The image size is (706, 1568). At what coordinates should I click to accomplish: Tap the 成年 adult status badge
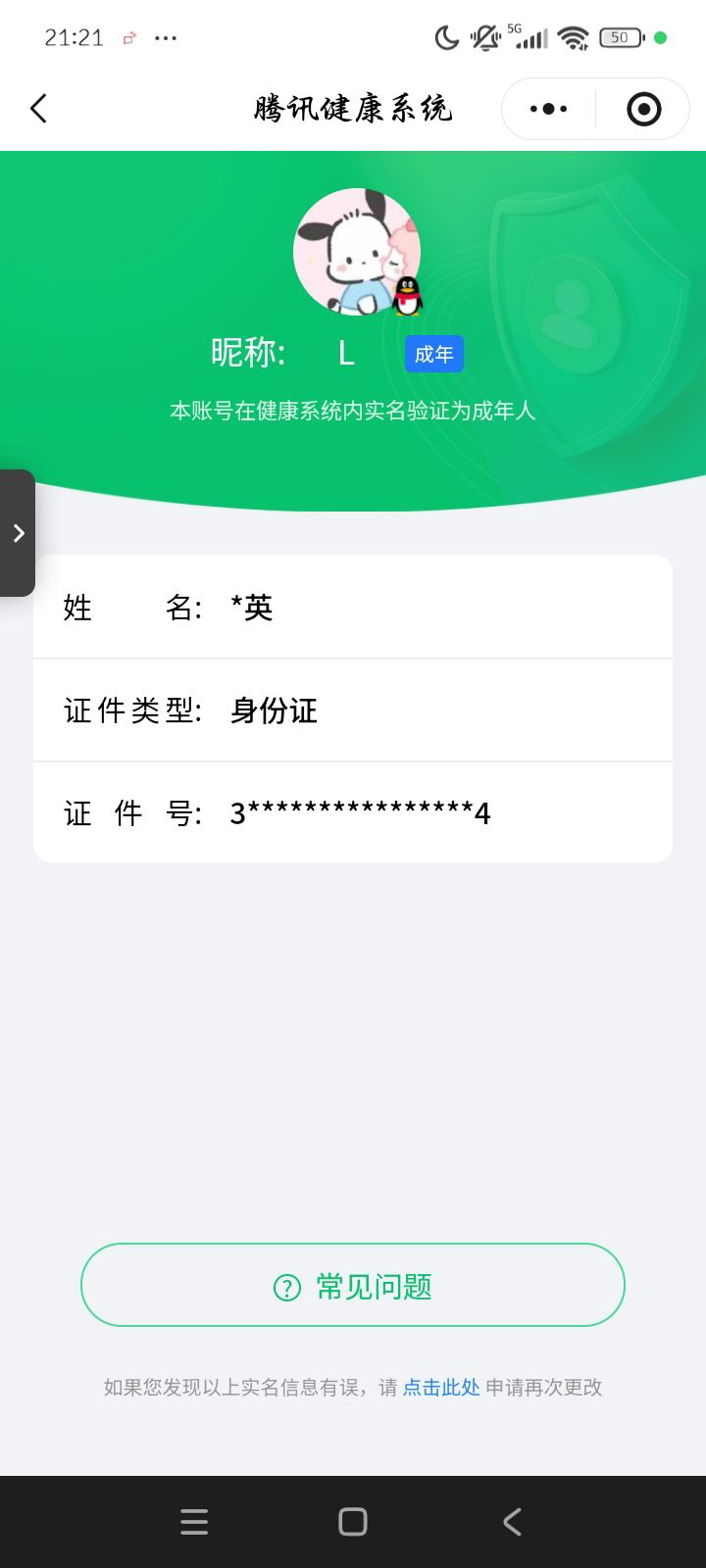[433, 354]
